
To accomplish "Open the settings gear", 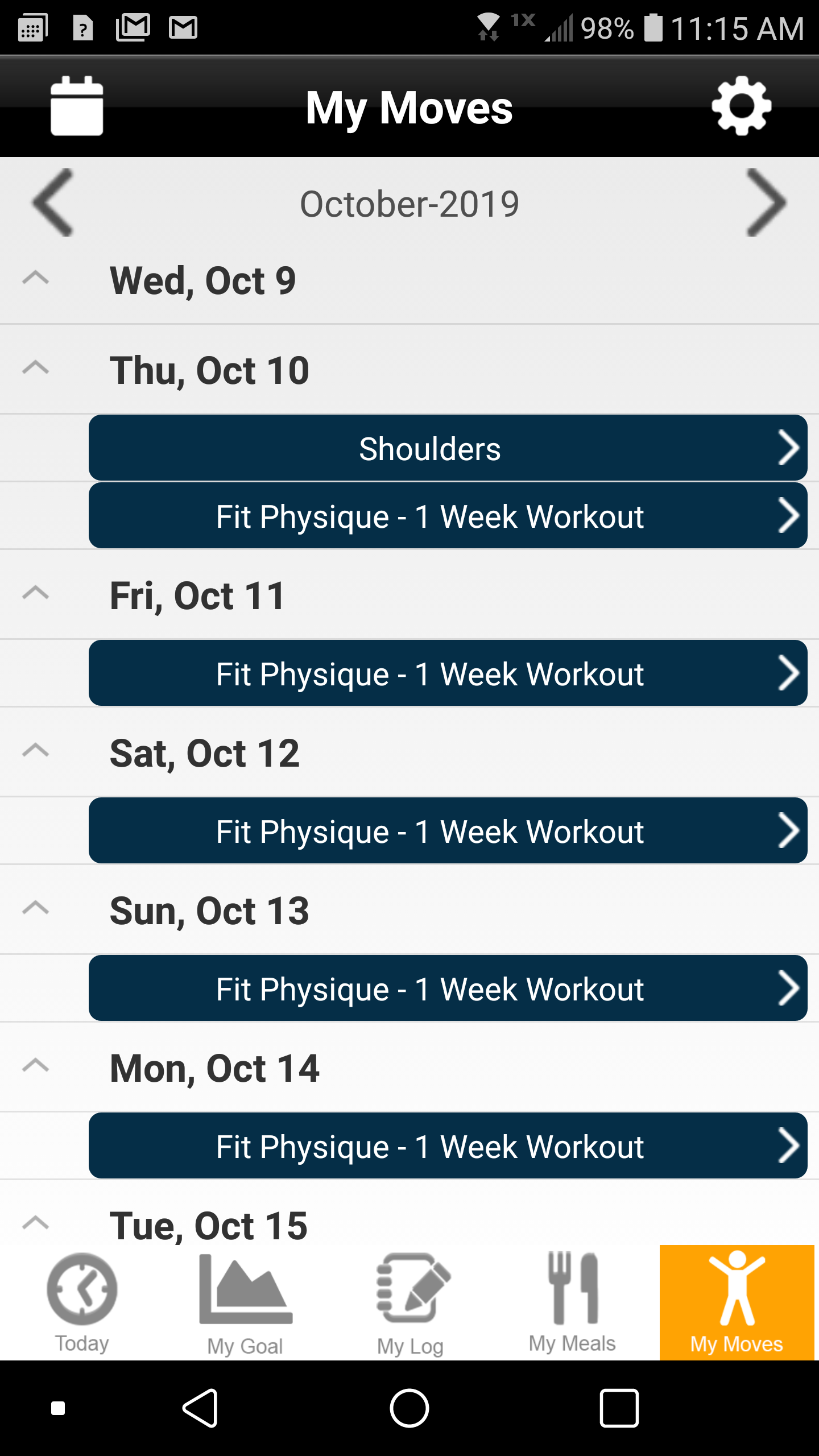I will click(742, 106).
